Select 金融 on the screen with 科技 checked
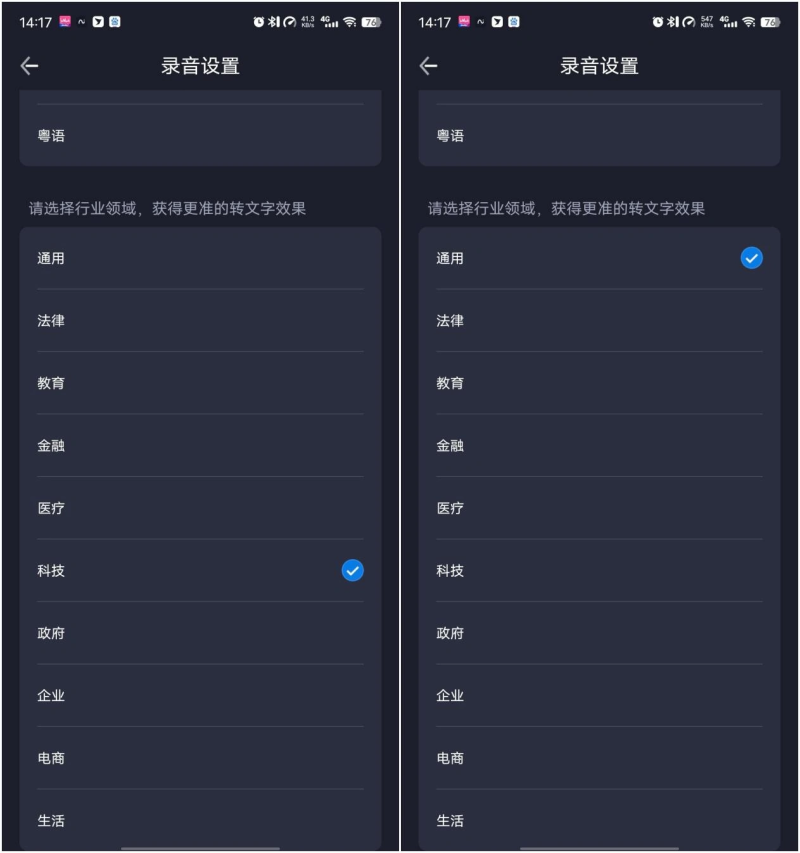 pyautogui.click(x=200, y=446)
